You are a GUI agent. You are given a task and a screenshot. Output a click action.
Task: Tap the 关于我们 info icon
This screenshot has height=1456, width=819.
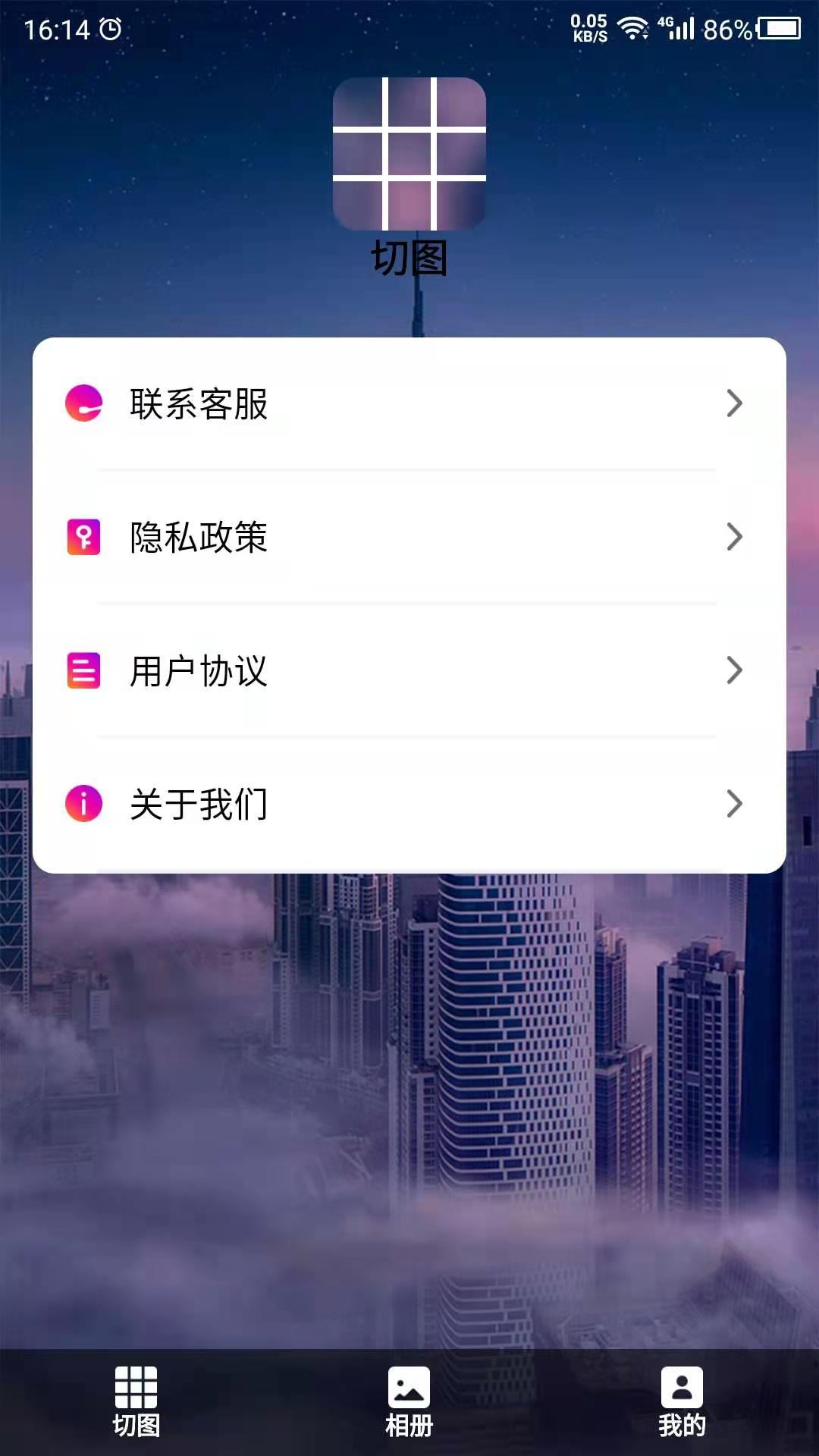[x=83, y=805]
